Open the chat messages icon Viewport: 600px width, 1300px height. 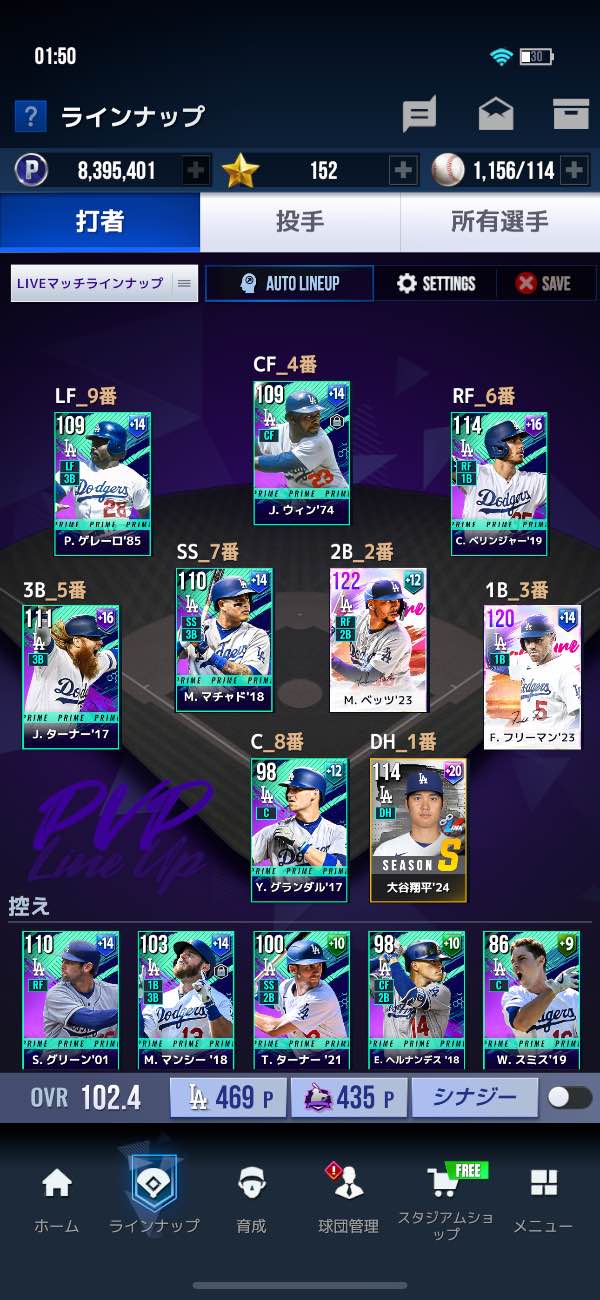coord(419,116)
